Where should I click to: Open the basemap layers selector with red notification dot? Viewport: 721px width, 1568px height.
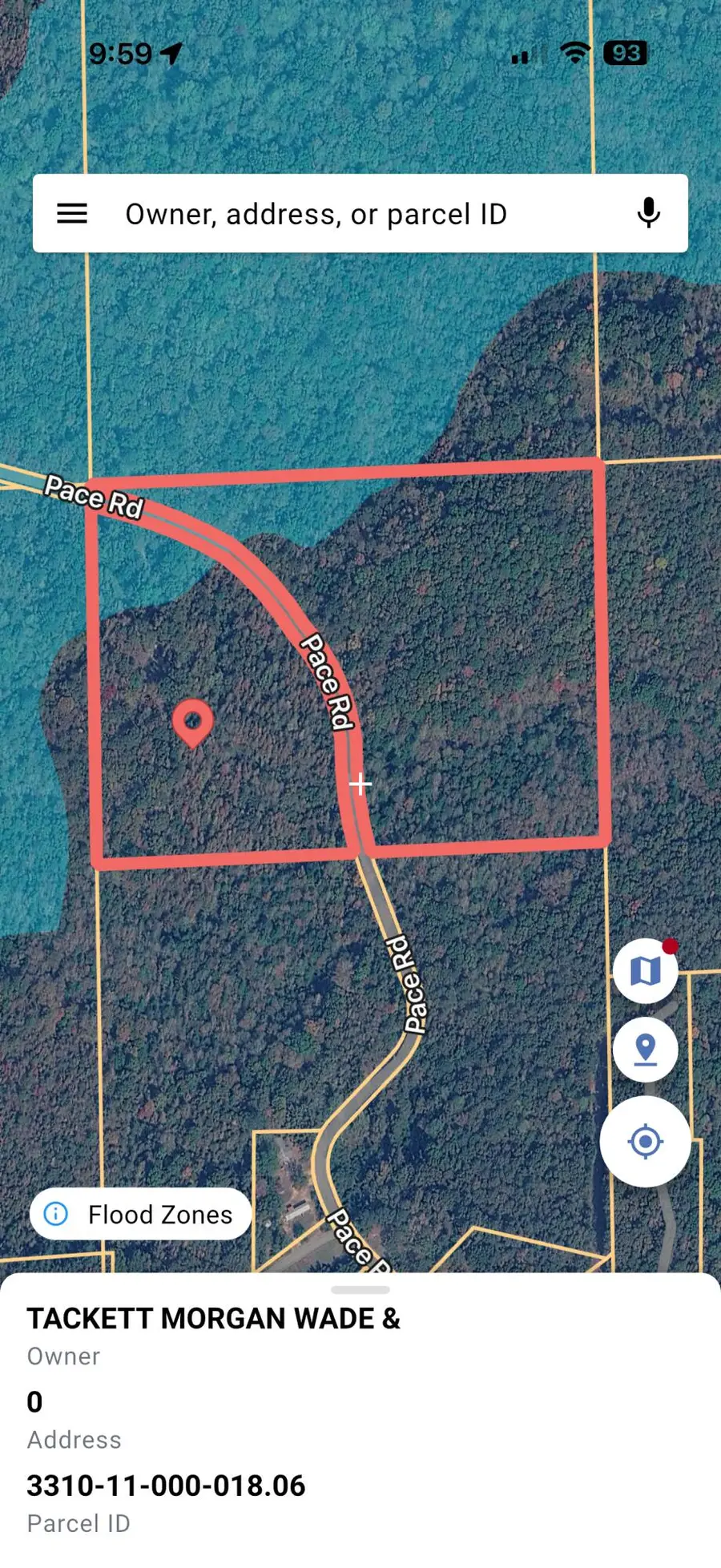pyautogui.click(x=646, y=970)
